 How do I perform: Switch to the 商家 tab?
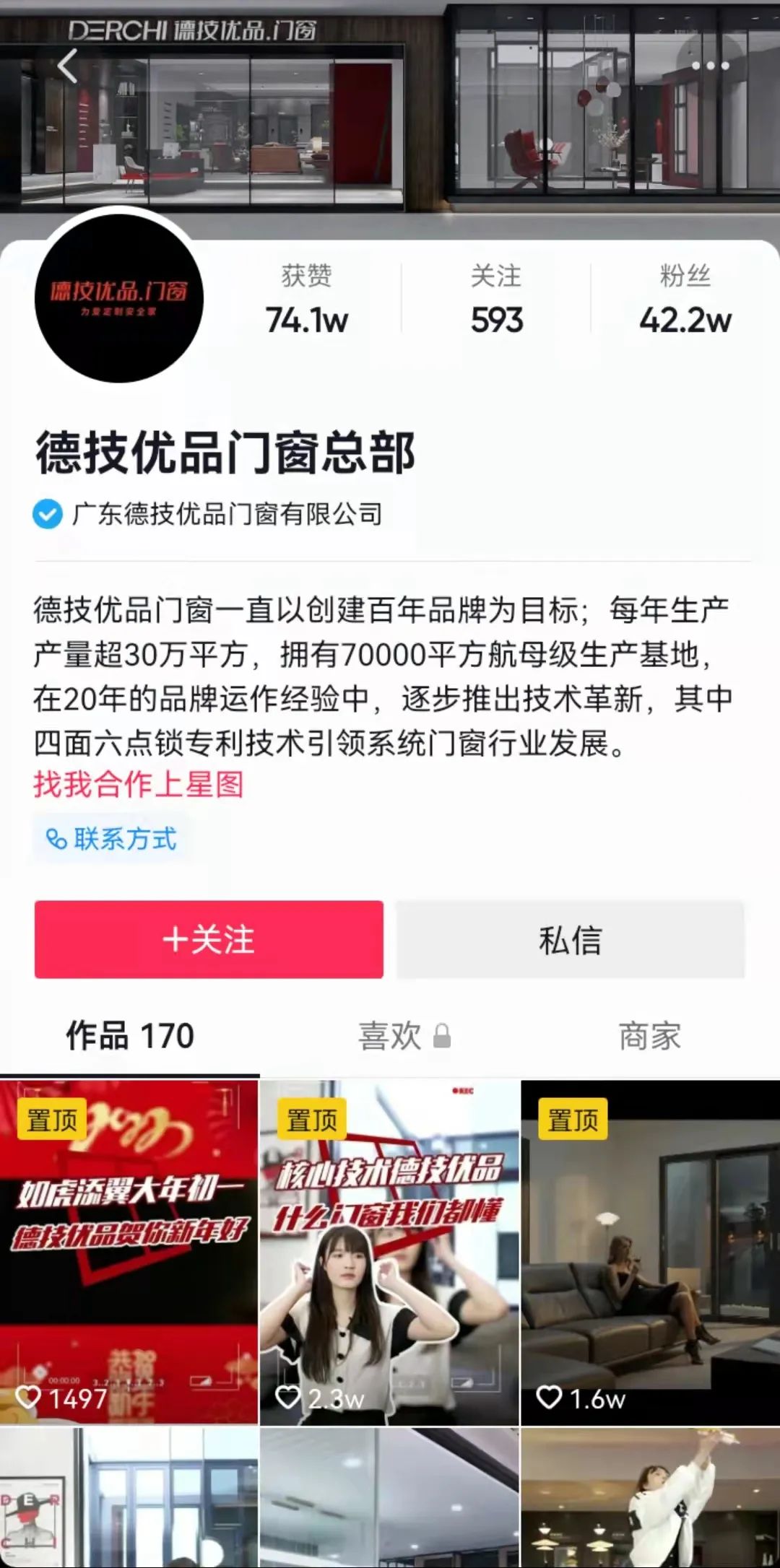point(649,1036)
